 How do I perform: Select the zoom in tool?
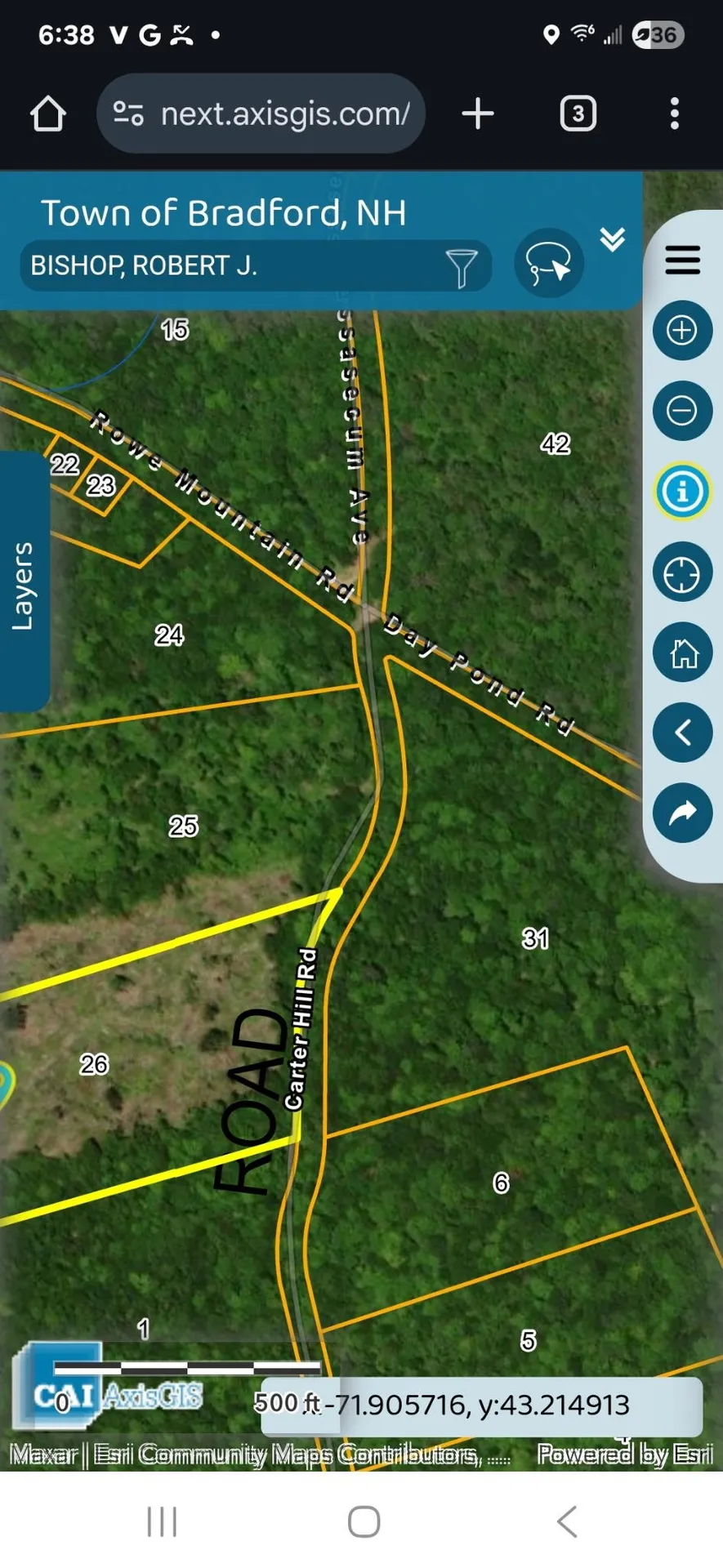point(682,331)
